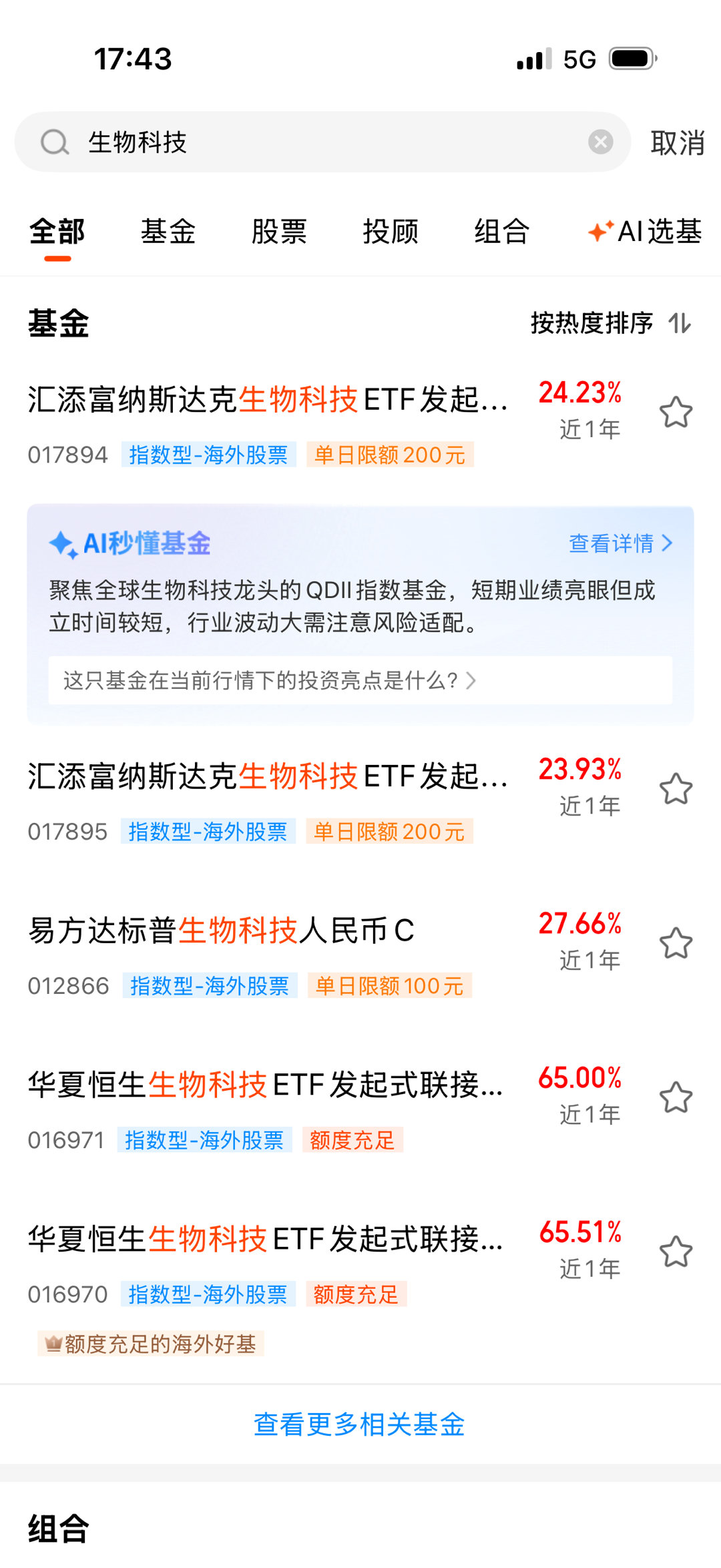Tap the 取消 cancel button
The image size is (721, 1568).
pos(676,142)
